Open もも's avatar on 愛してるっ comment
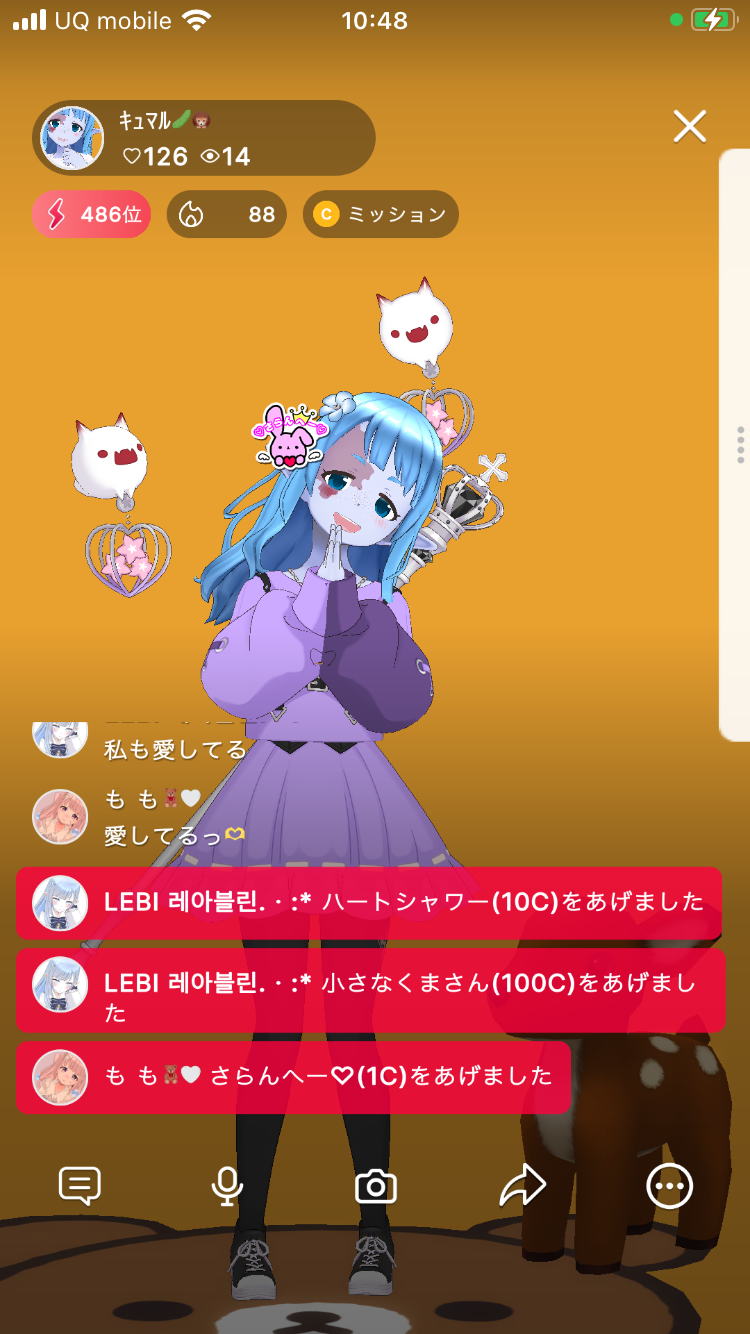This screenshot has height=1334, width=750. pos(60,817)
